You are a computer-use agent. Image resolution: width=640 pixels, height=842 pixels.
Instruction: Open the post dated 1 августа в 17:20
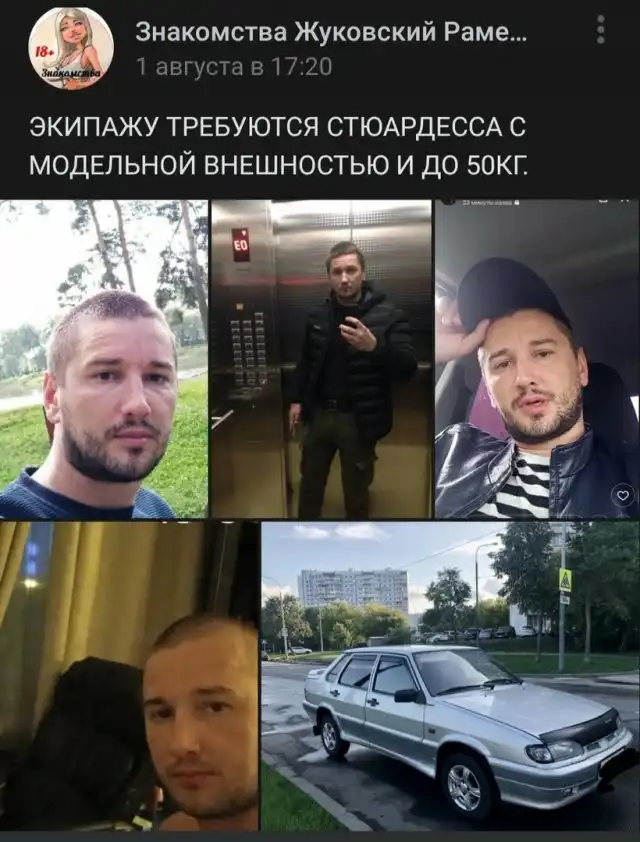[x=233, y=67]
